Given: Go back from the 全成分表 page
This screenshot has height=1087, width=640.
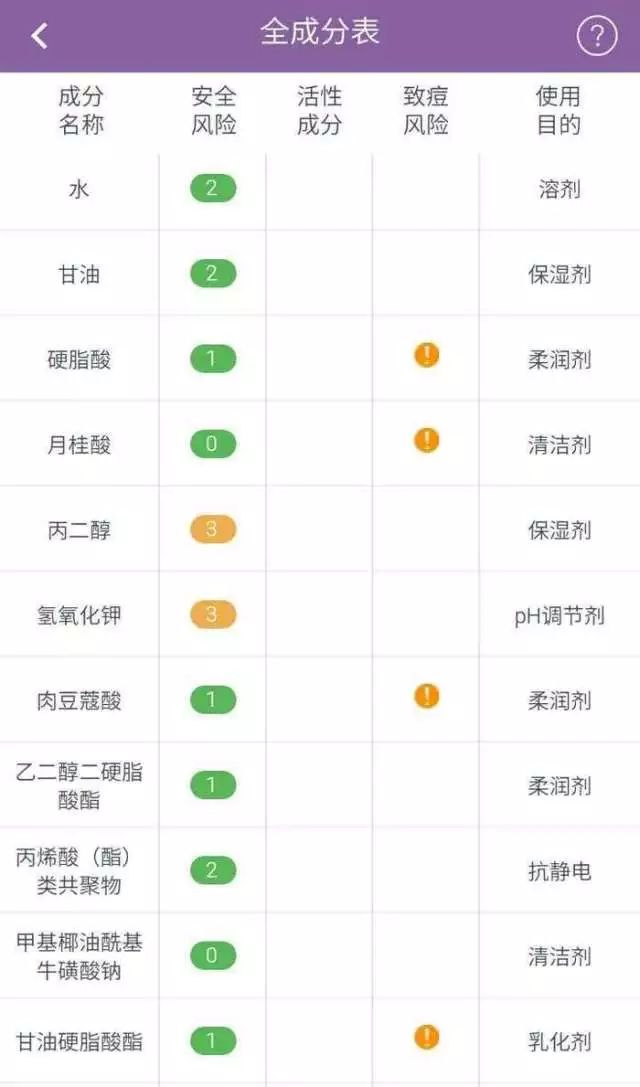Looking at the screenshot, I should tap(40, 35).
